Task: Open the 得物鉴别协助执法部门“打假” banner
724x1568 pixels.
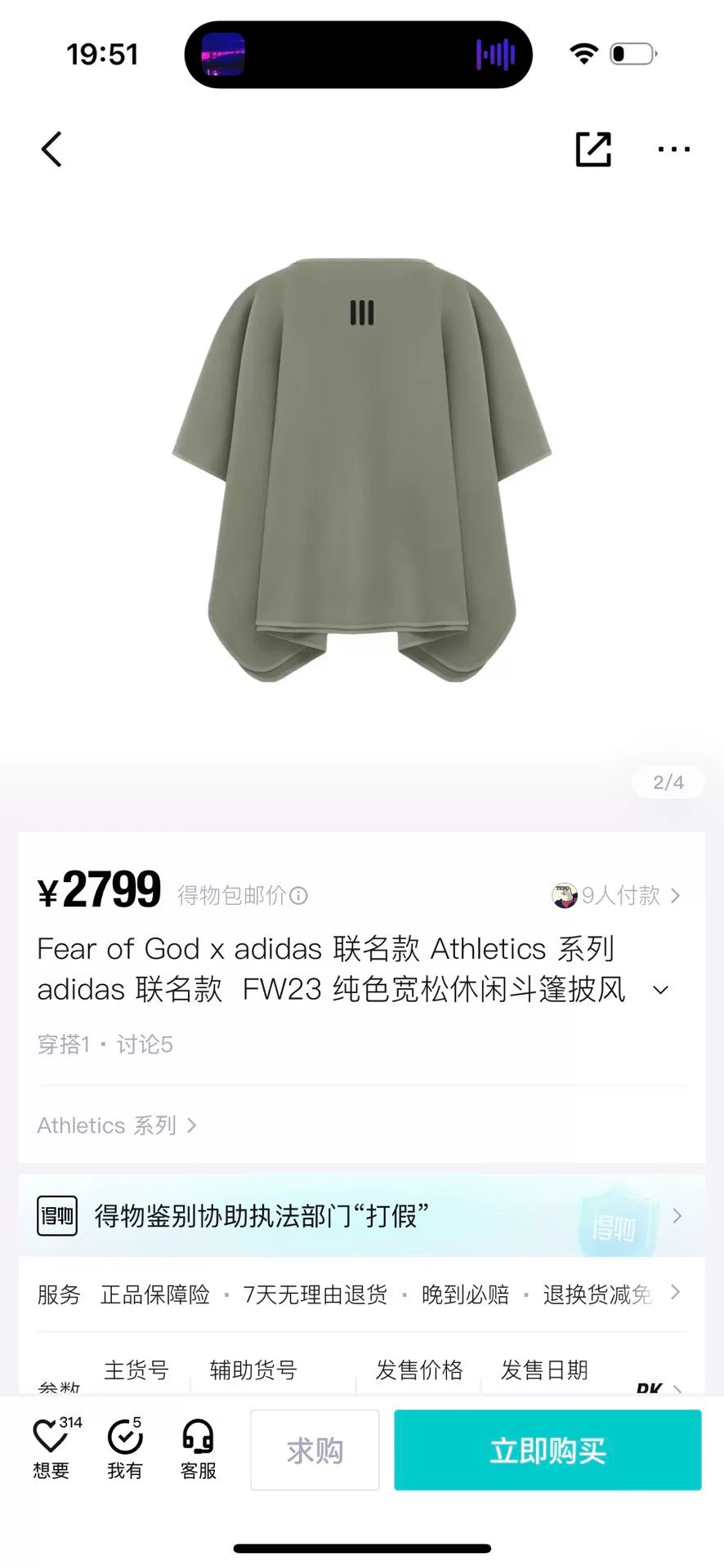Action: (x=361, y=1216)
